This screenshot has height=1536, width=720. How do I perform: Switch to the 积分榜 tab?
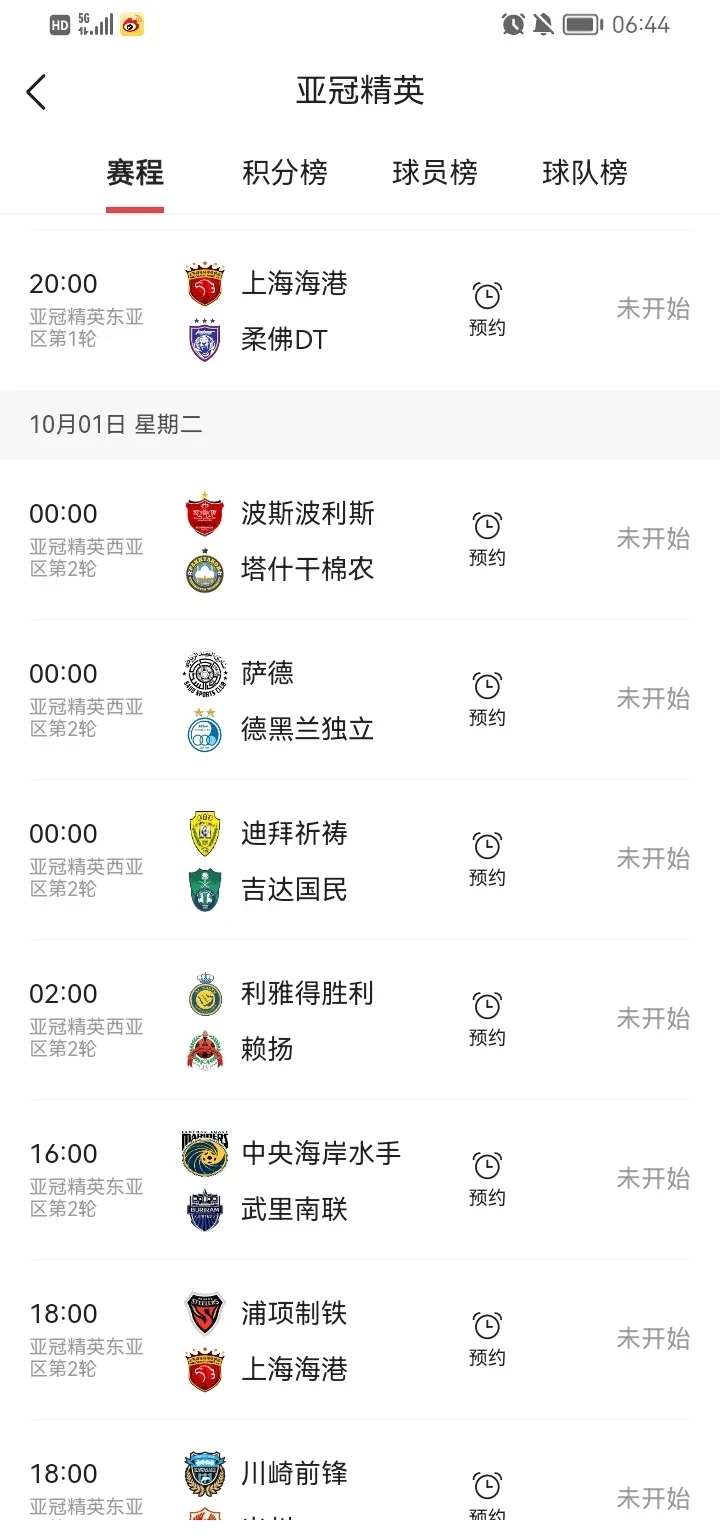[285, 172]
